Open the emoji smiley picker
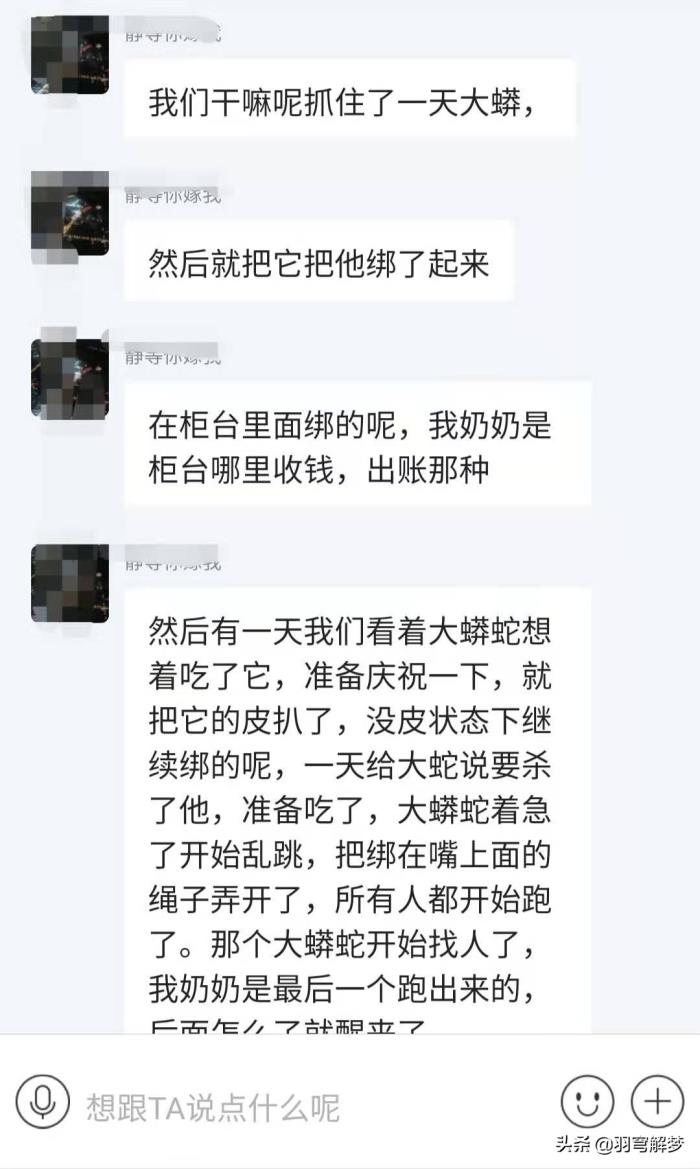The height and width of the screenshot is (1169, 700). [587, 1101]
